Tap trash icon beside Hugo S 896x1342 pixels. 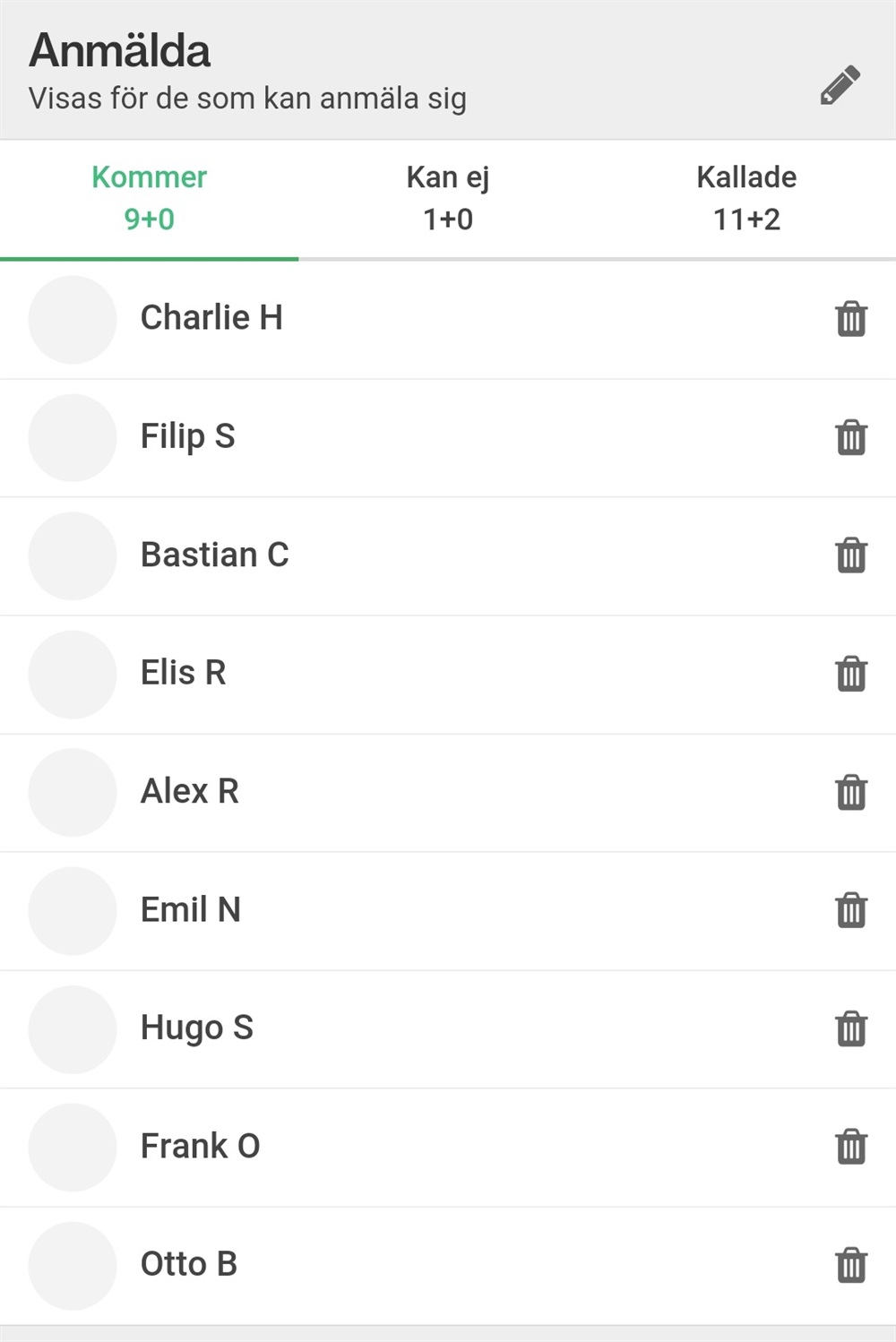[850, 1028]
